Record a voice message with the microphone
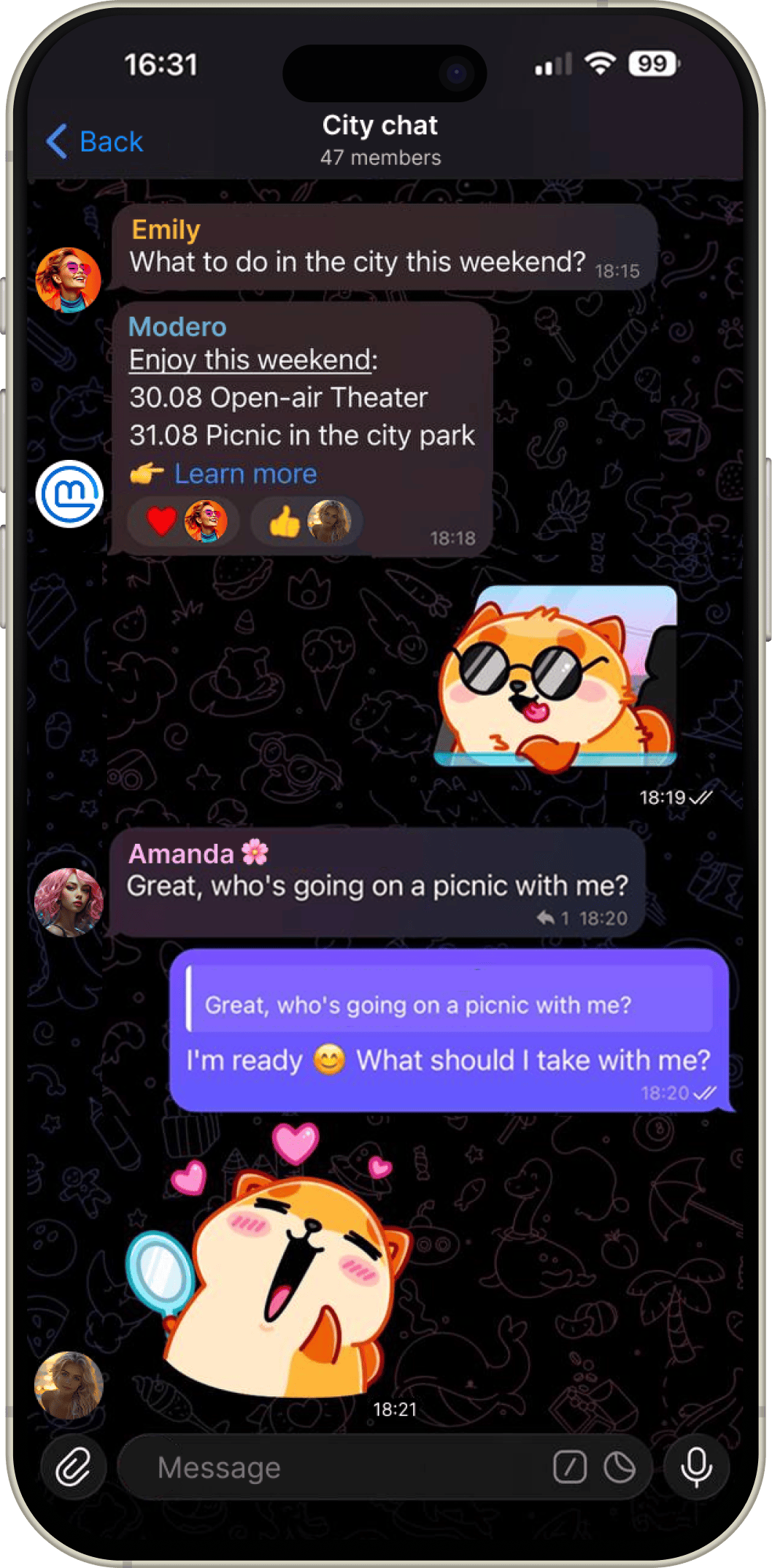Screen dimensions: 772x1568 tap(696, 1467)
